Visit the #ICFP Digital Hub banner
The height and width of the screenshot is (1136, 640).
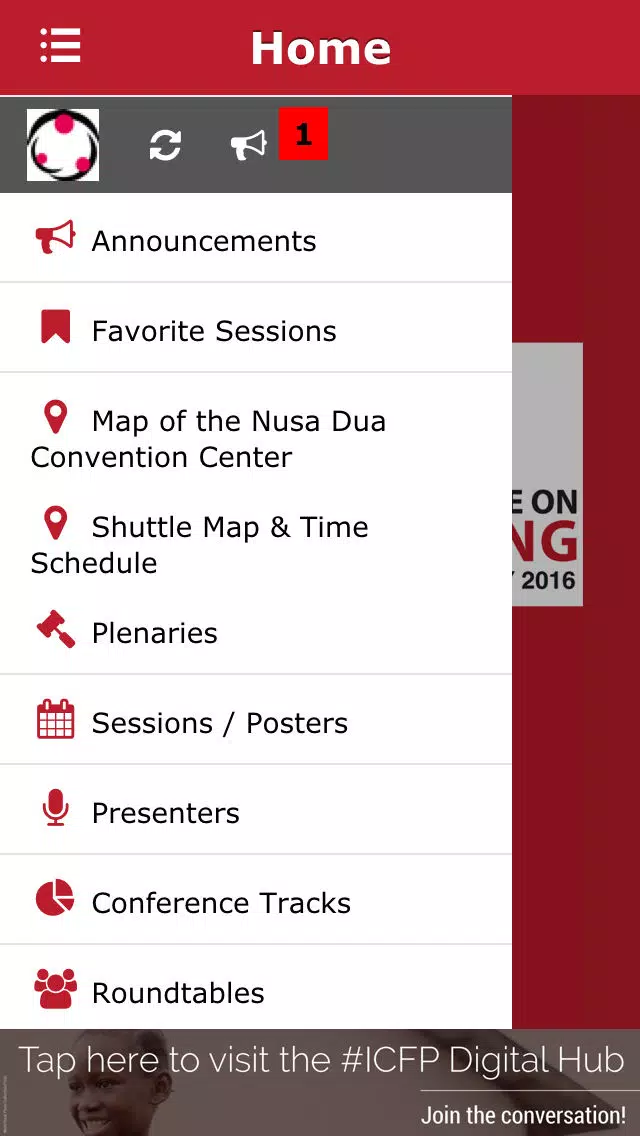click(x=320, y=1082)
